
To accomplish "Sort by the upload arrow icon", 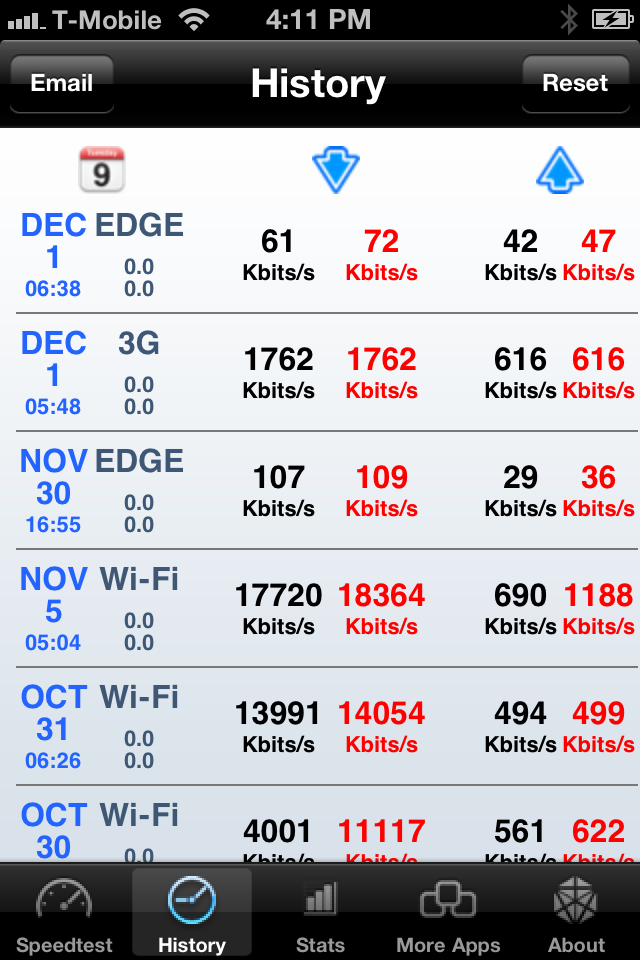I will pyautogui.click(x=559, y=170).
